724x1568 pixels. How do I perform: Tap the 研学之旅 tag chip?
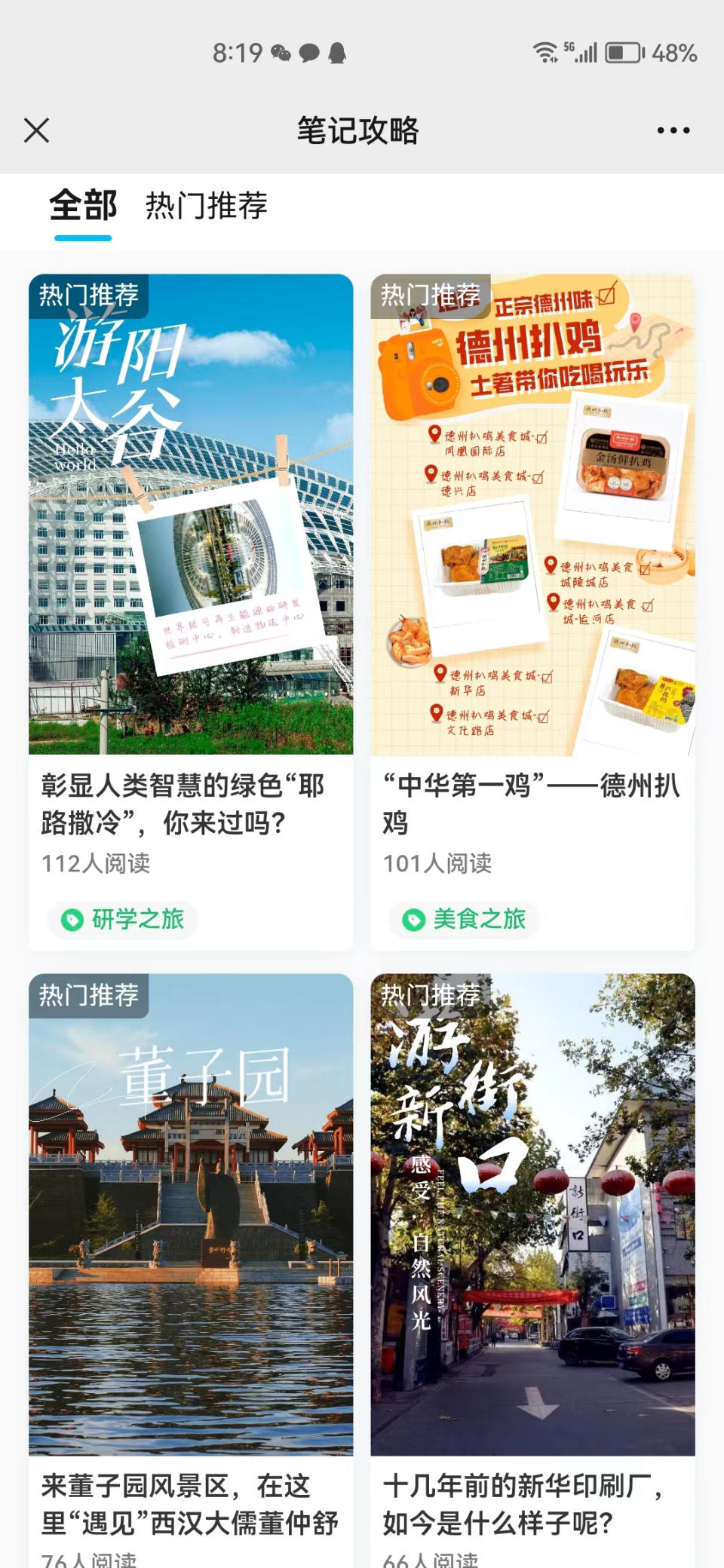124,920
